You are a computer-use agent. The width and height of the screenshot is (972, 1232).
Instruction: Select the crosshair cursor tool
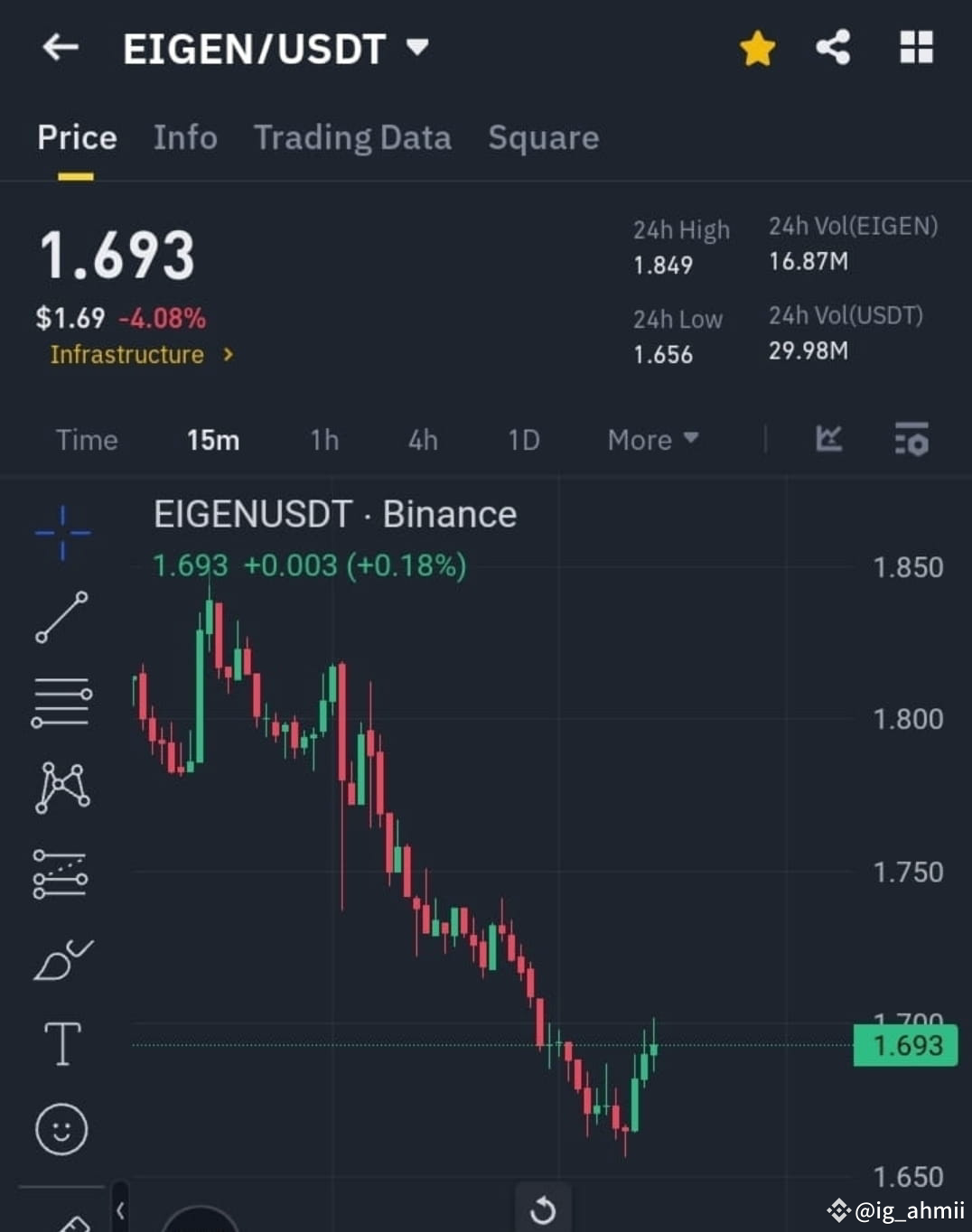pos(61,533)
